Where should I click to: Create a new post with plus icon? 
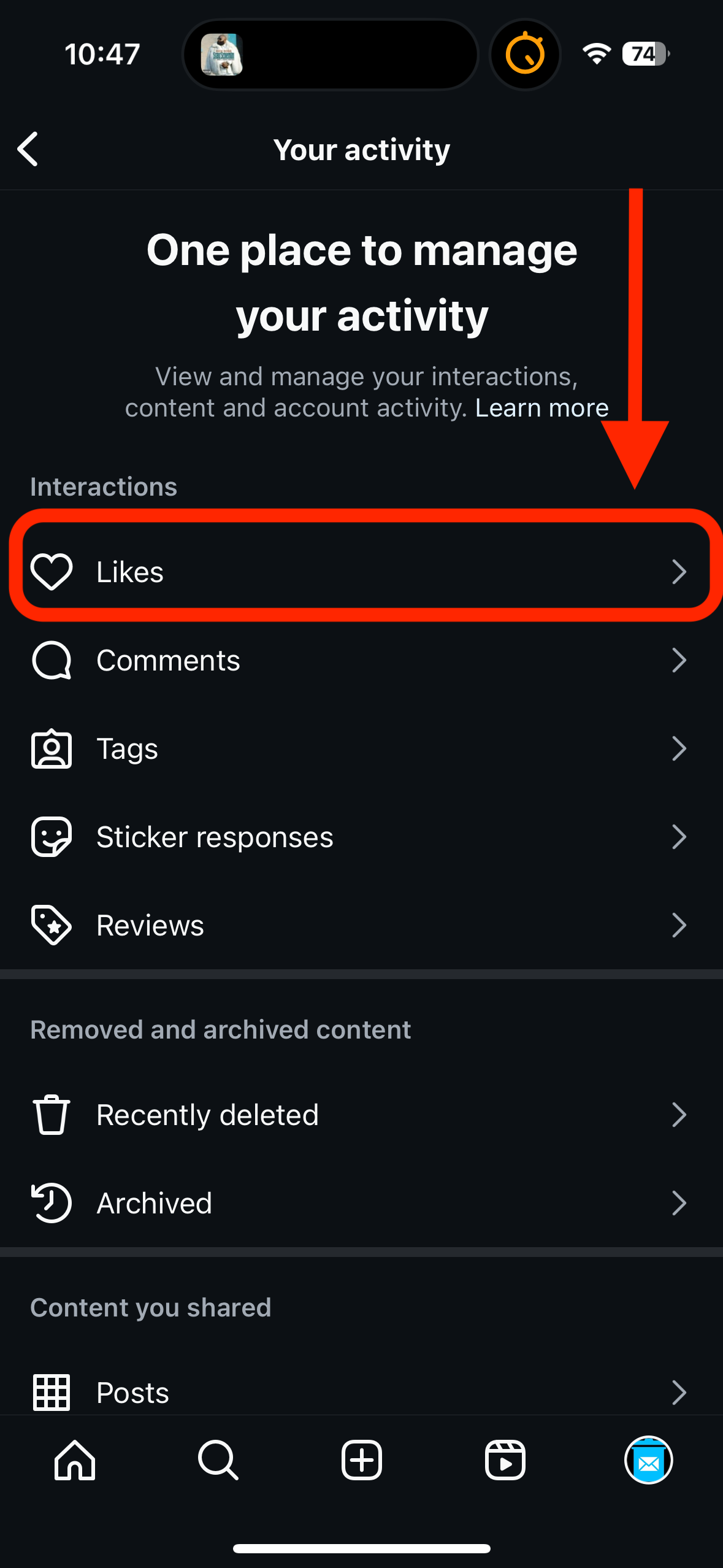pyautogui.click(x=361, y=1460)
